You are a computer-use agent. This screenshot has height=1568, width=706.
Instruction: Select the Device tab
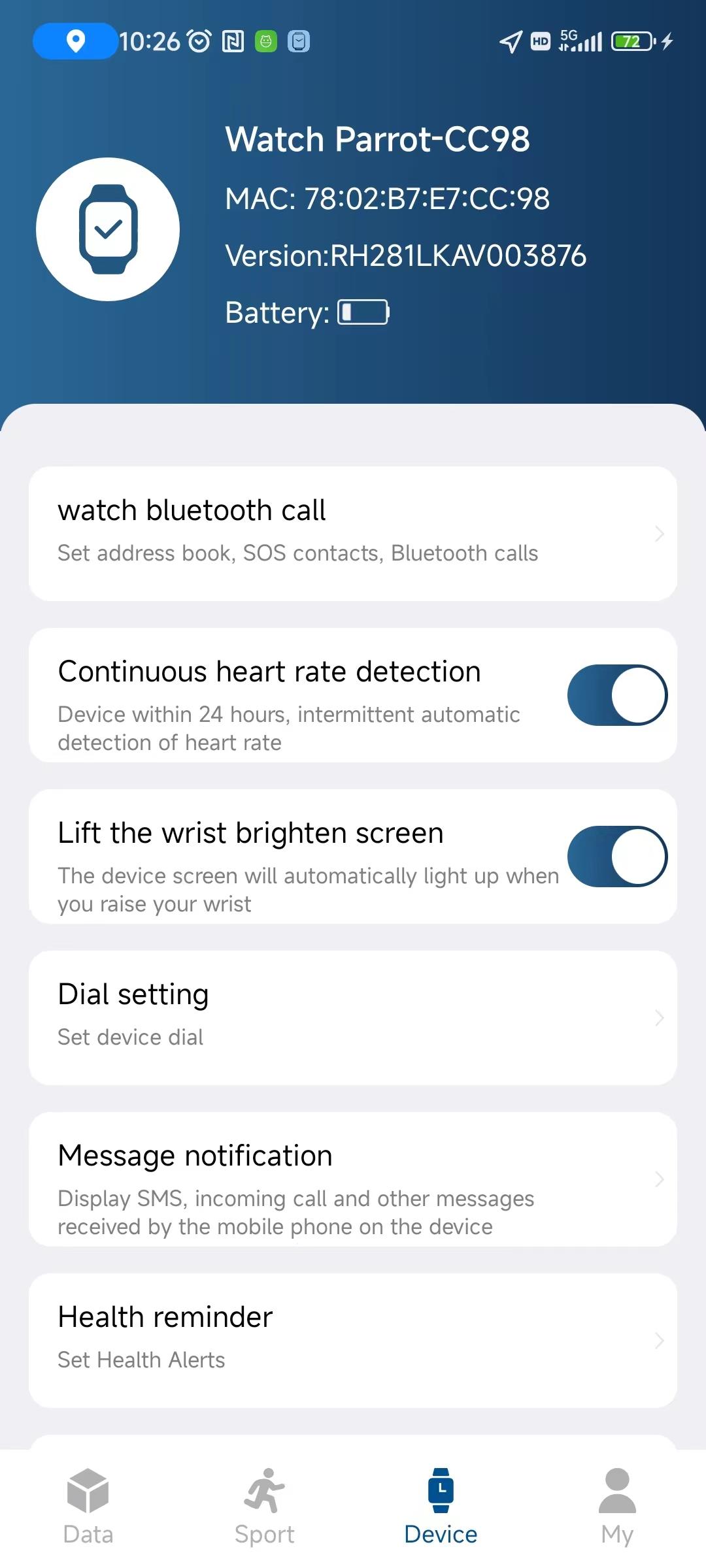tap(441, 1507)
